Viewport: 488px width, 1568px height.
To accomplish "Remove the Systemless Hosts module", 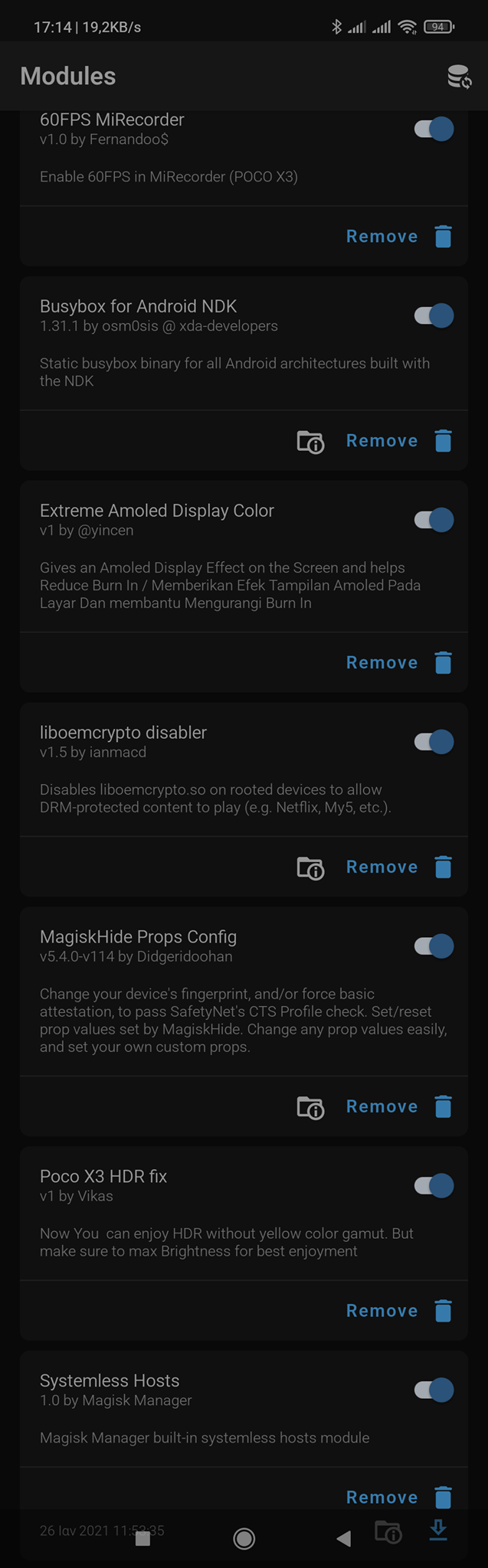I will [398, 1498].
